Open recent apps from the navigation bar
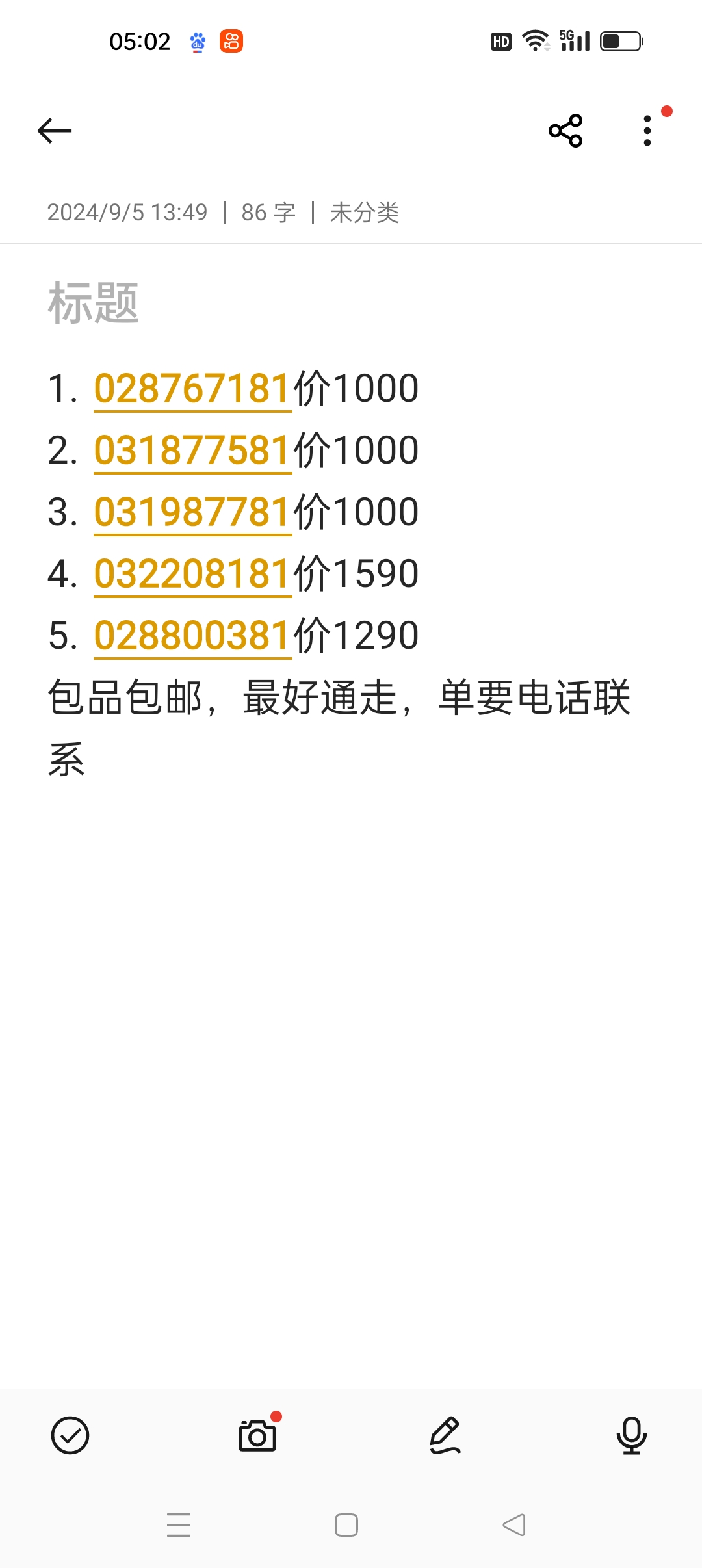This screenshot has height=1568, width=702. (179, 1525)
